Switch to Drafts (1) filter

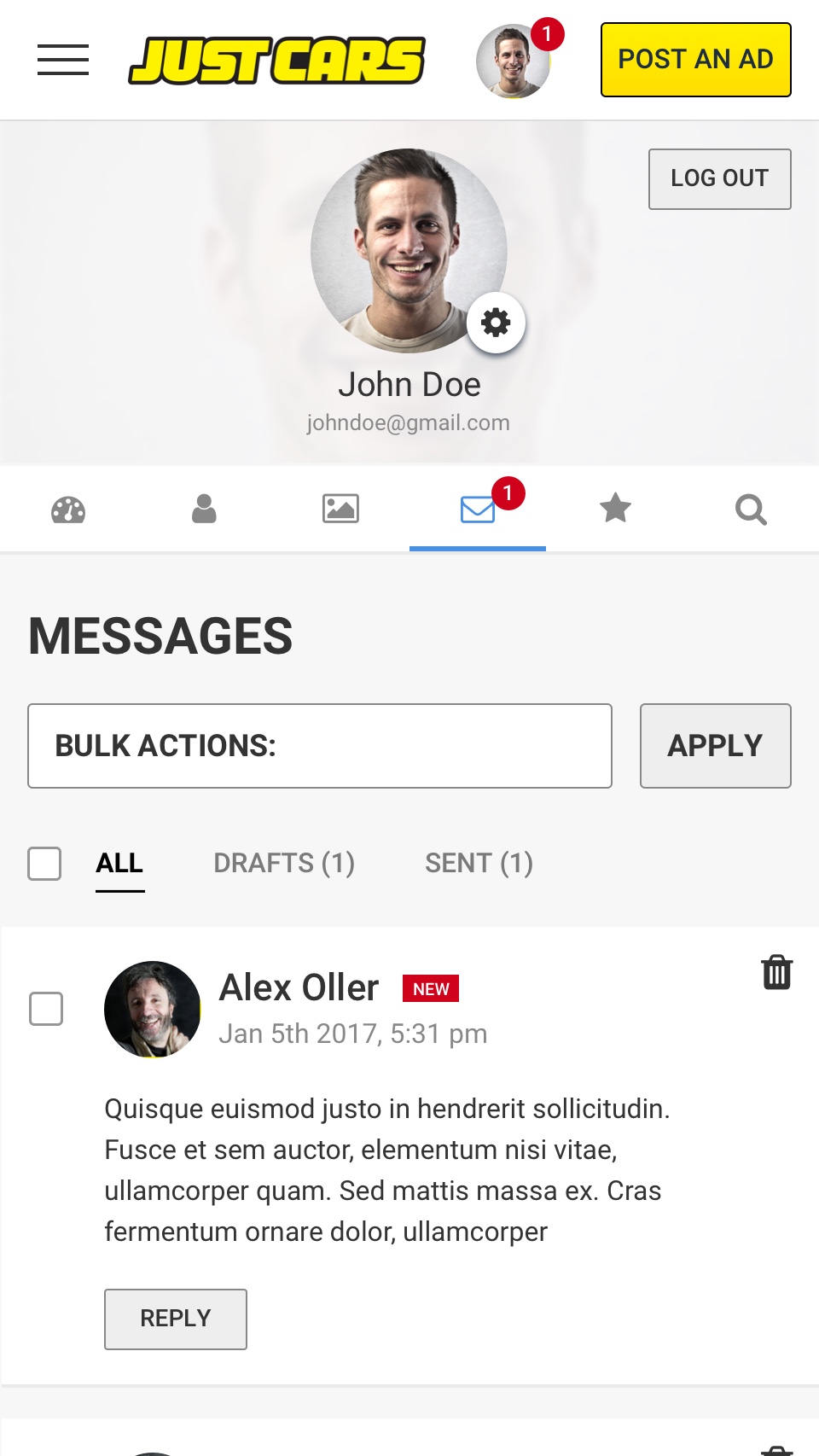click(x=284, y=864)
